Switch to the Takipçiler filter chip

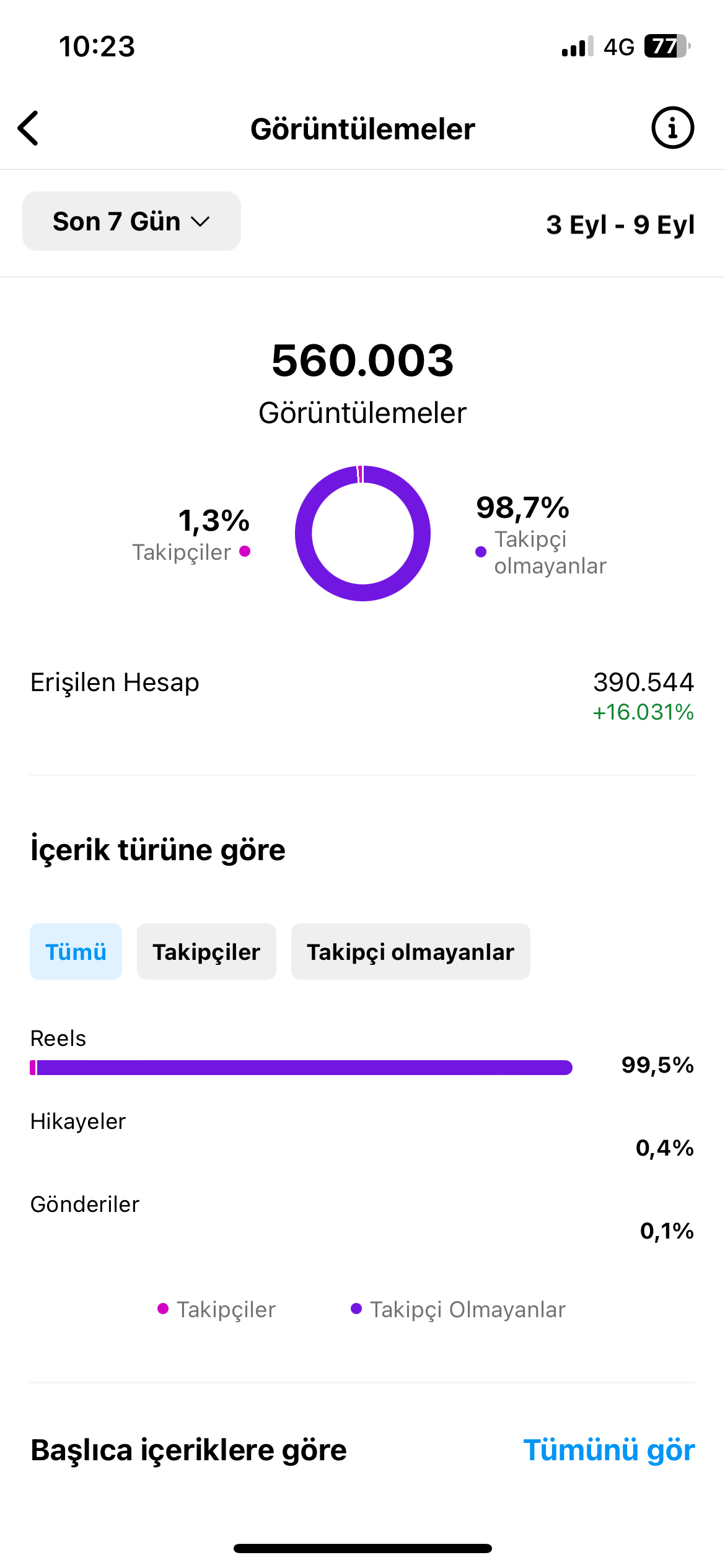pos(206,952)
